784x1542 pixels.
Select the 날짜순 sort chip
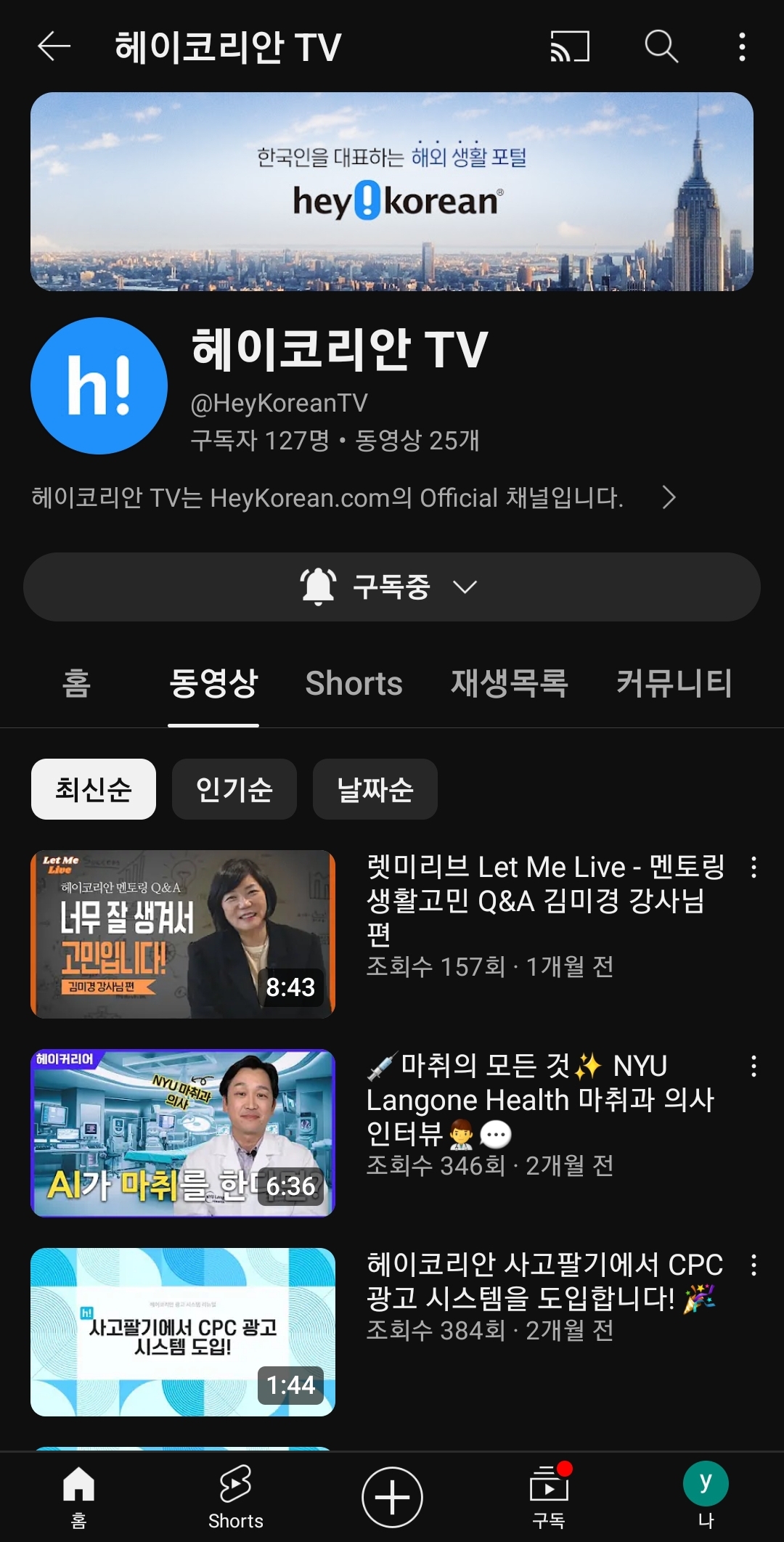click(375, 789)
